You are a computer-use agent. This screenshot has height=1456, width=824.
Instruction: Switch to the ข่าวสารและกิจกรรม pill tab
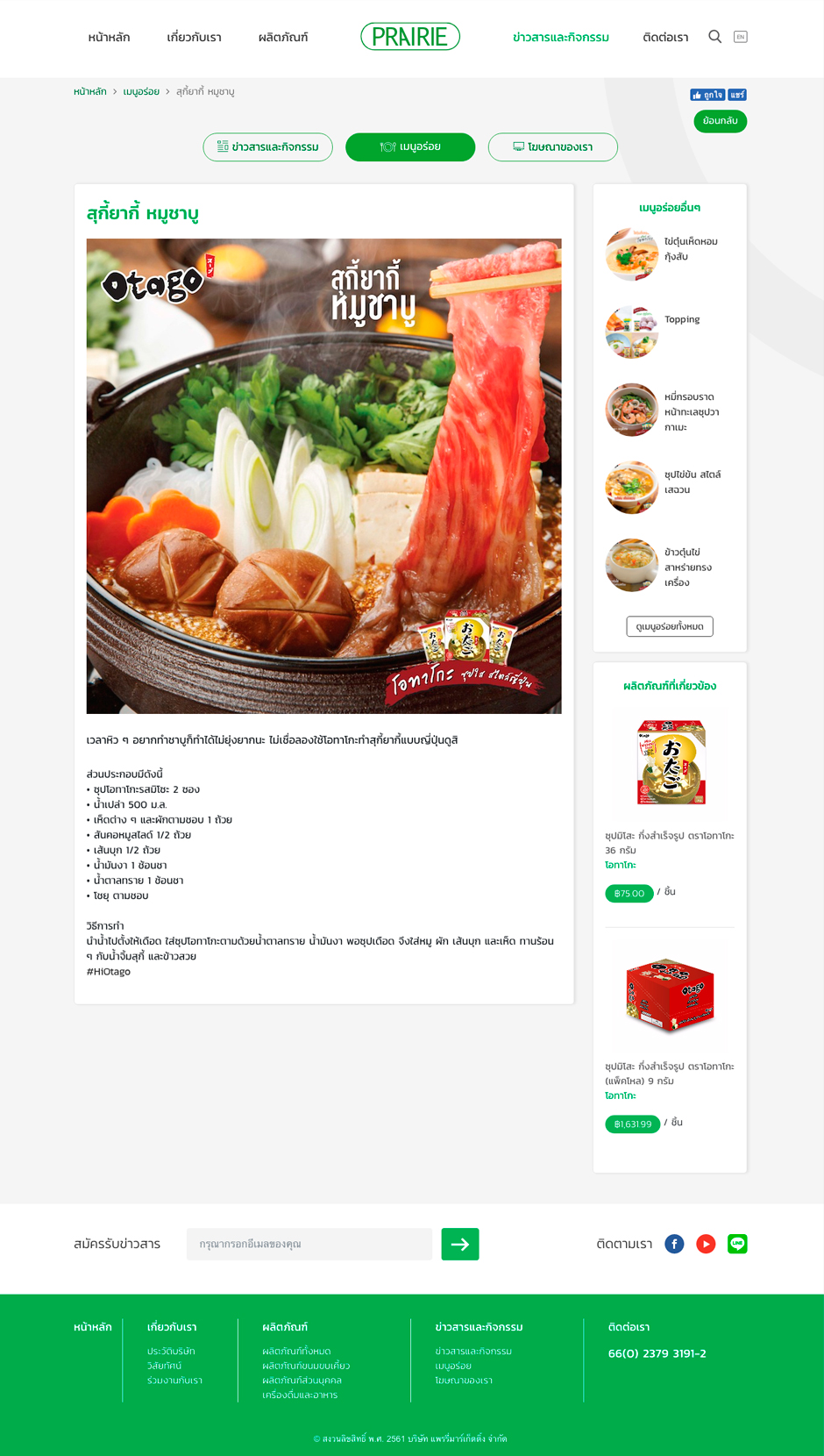(267, 147)
